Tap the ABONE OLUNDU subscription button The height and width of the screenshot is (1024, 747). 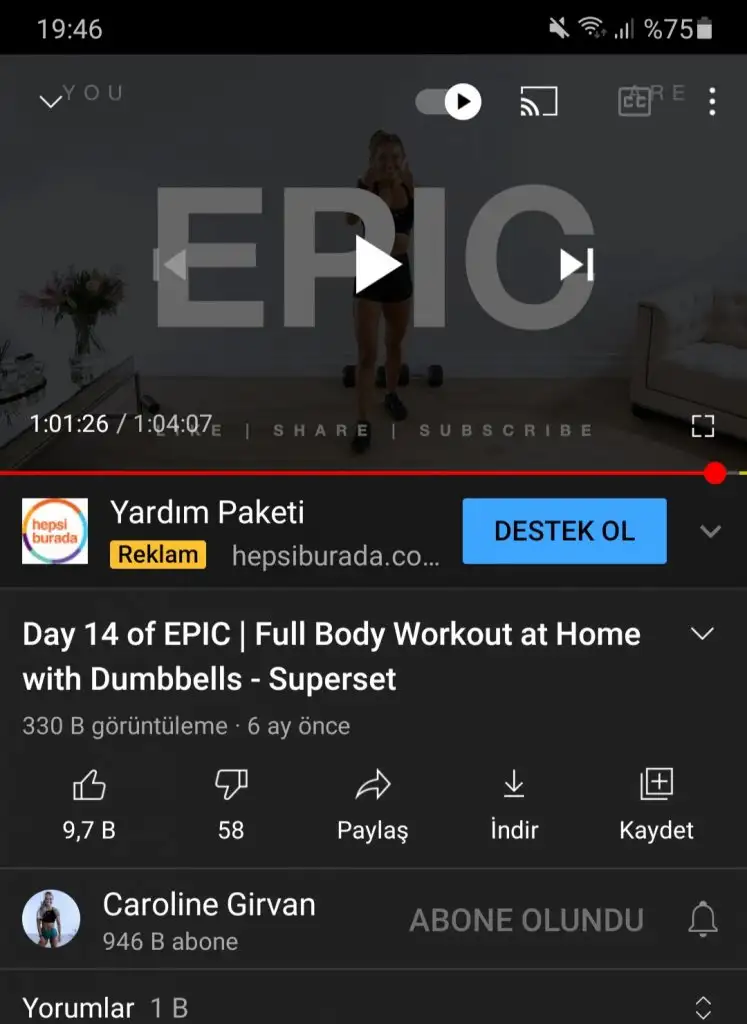(x=526, y=920)
